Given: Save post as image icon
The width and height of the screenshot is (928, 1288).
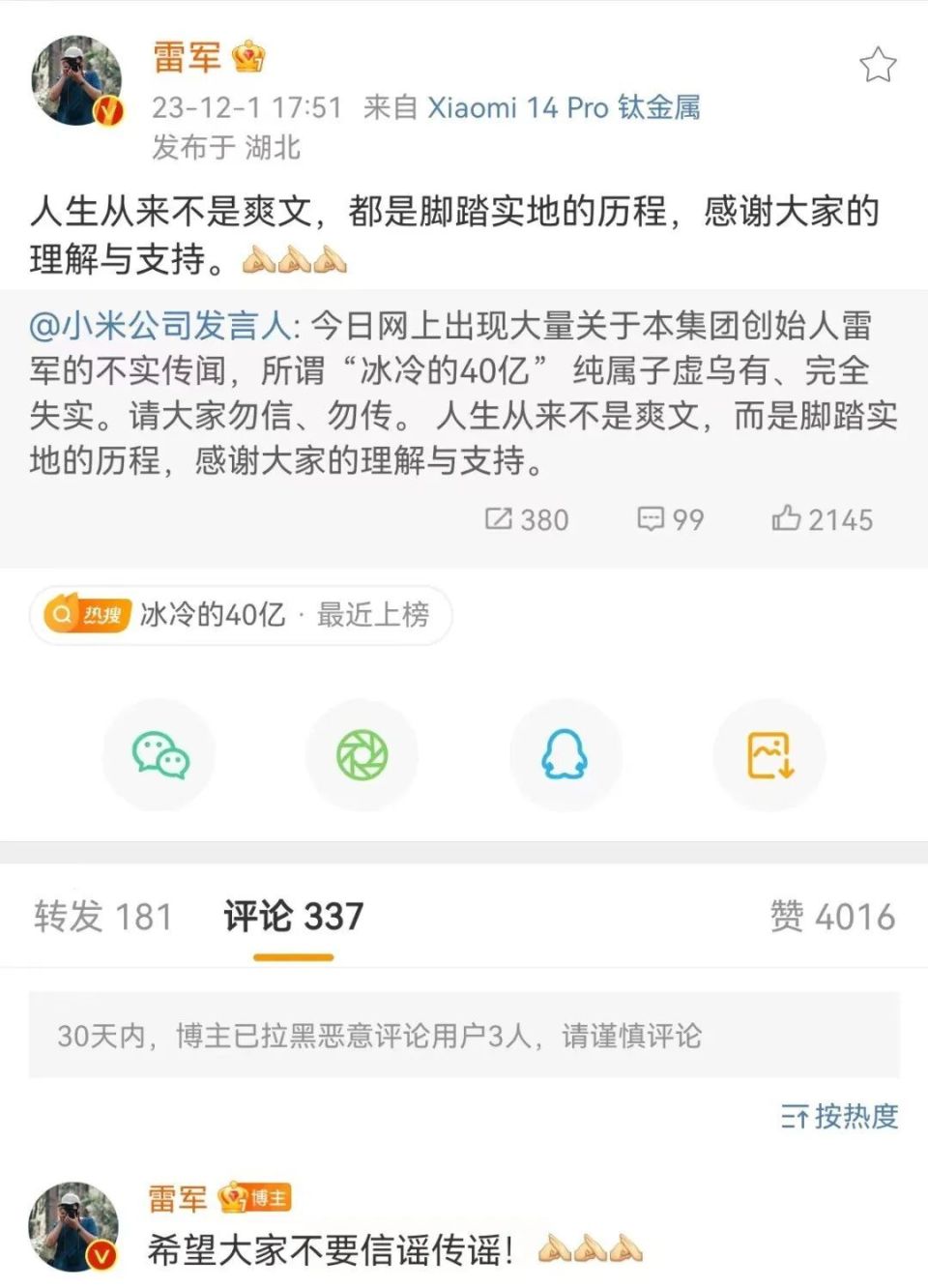Looking at the screenshot, I should [769, 754].
